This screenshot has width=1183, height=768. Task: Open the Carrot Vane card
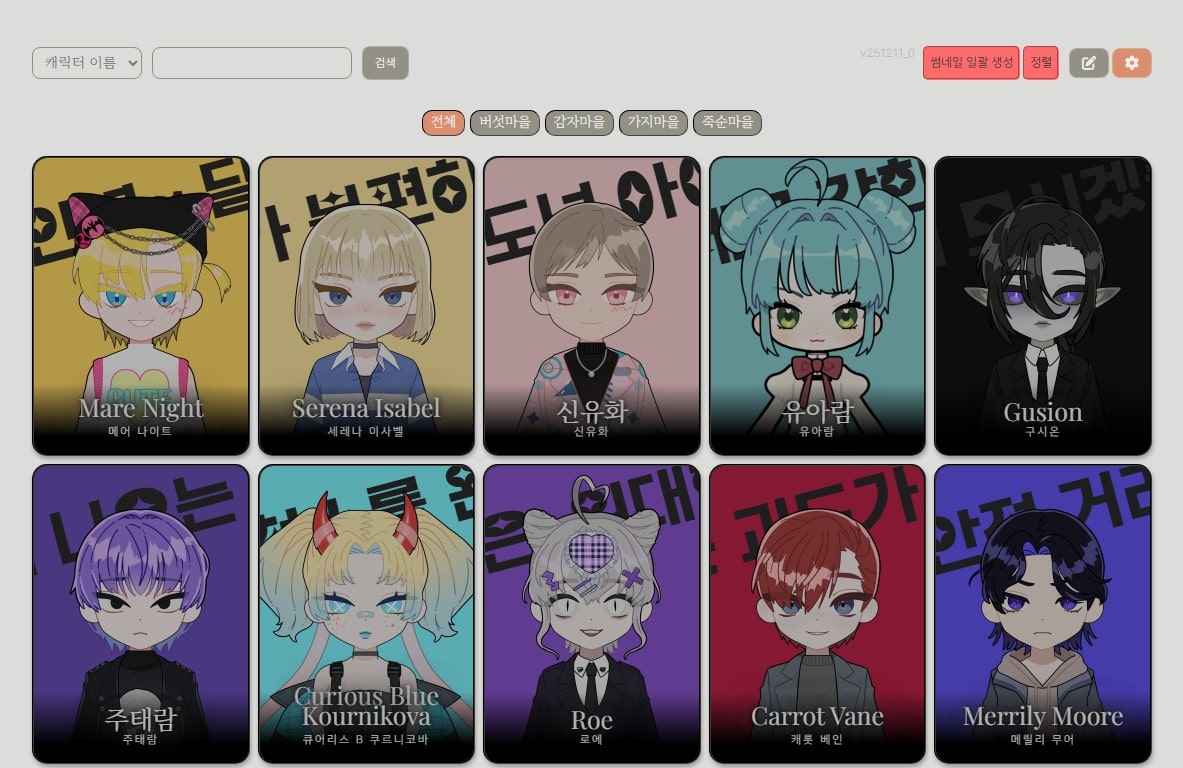coord(817,613)
